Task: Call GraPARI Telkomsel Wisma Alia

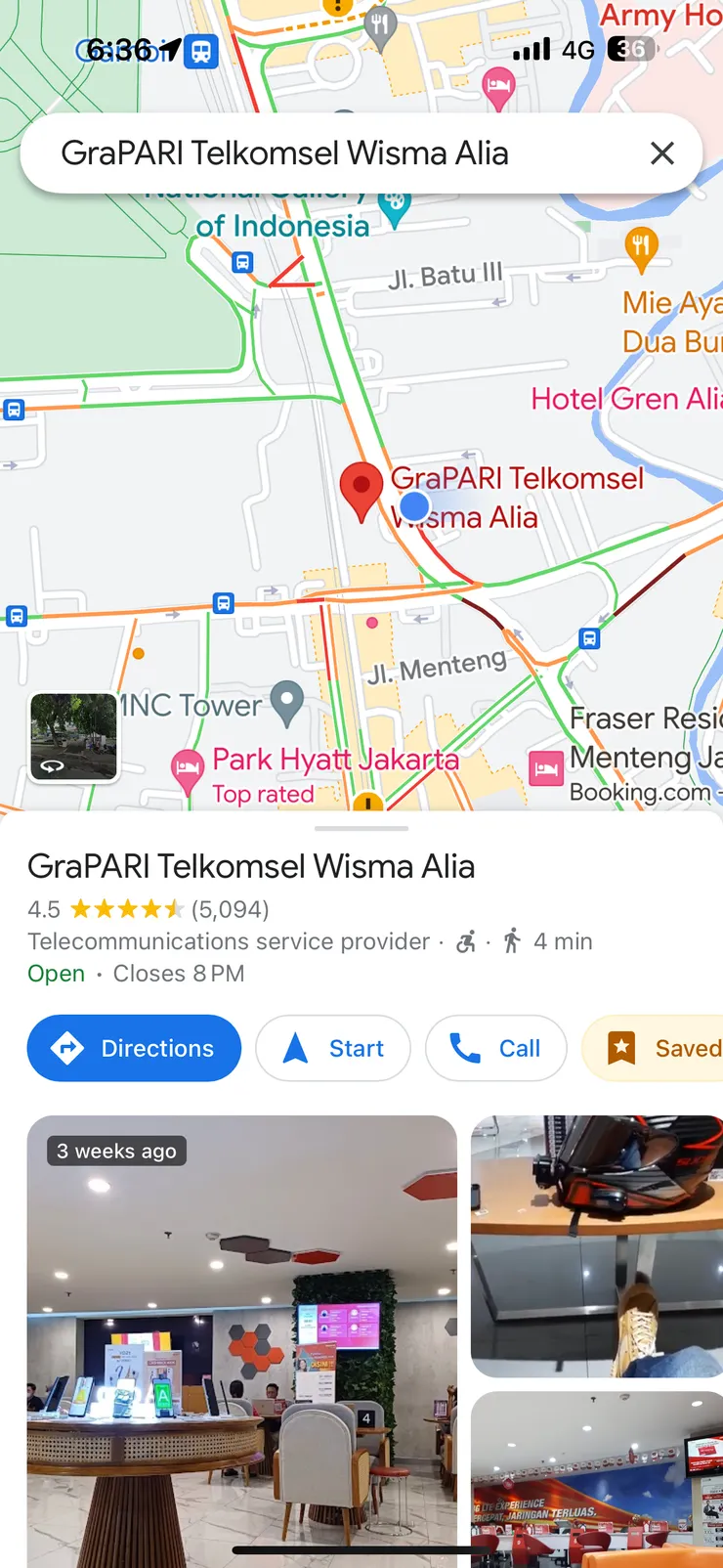Action: (x=495, y=1048)
